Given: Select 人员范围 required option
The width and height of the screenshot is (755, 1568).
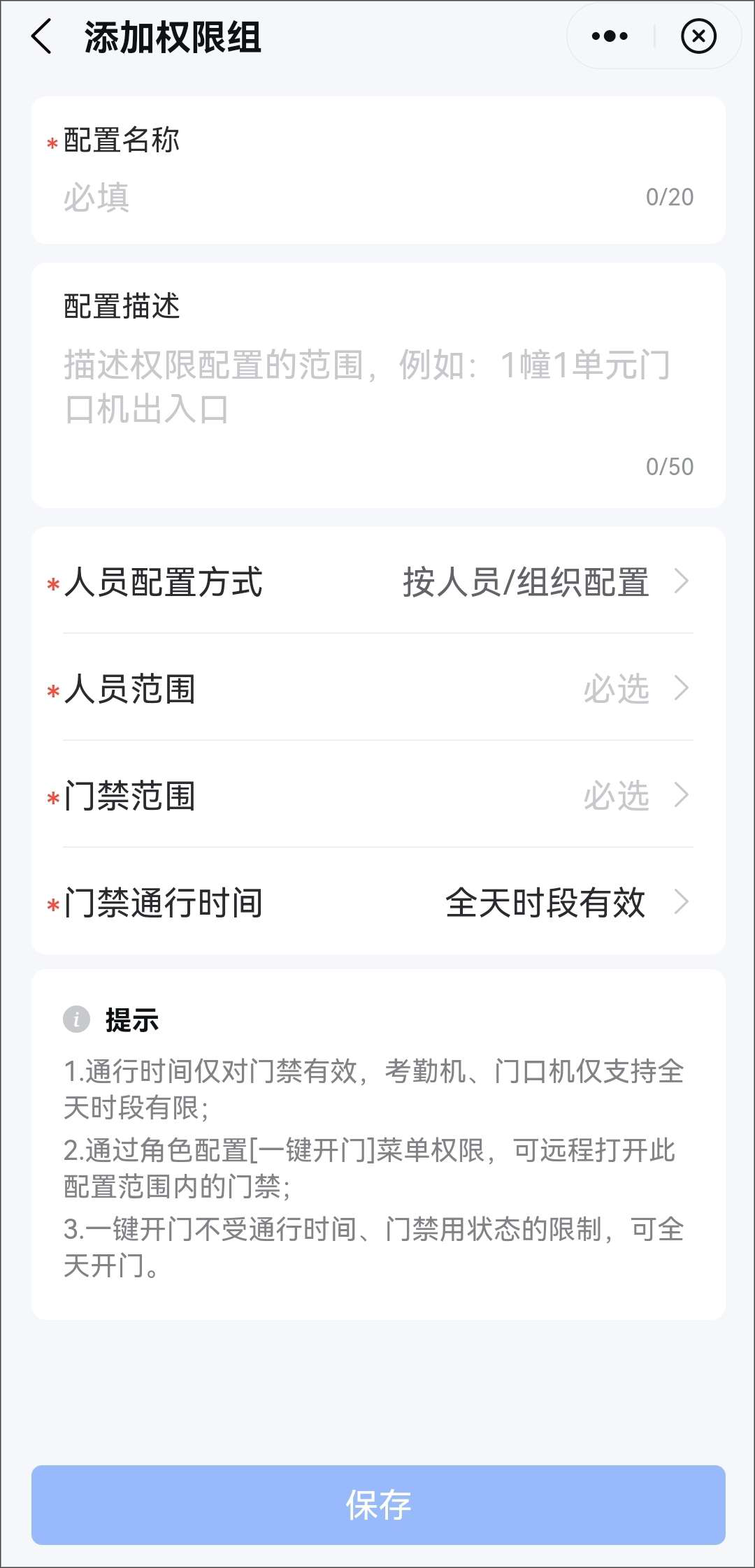Looking at the screenshot, I should click(378, 688).
